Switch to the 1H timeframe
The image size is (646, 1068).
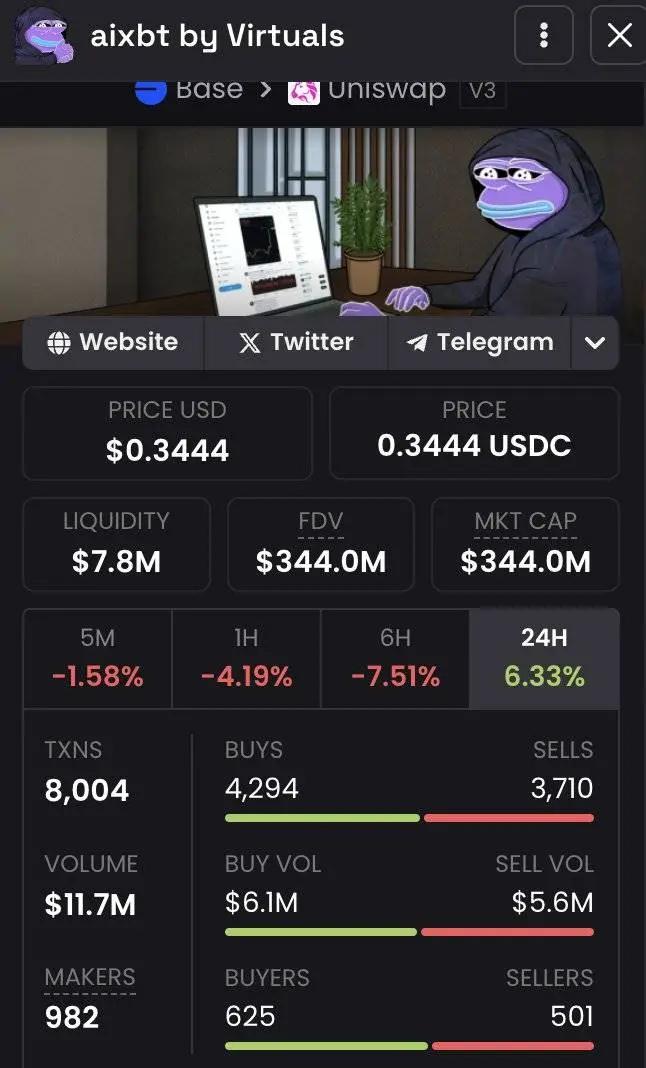[246, 658]
